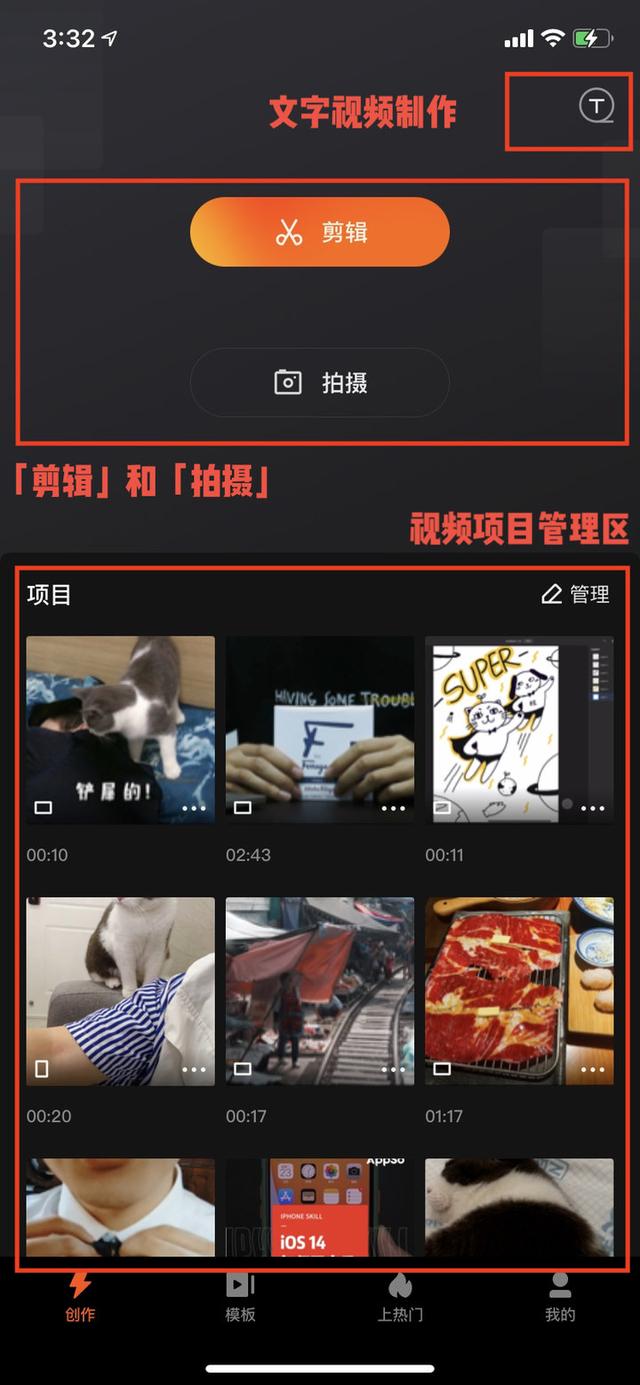Open the 00:10 cat project
The width and height of the screenshot is (640, 1385).
click(120, 730)
